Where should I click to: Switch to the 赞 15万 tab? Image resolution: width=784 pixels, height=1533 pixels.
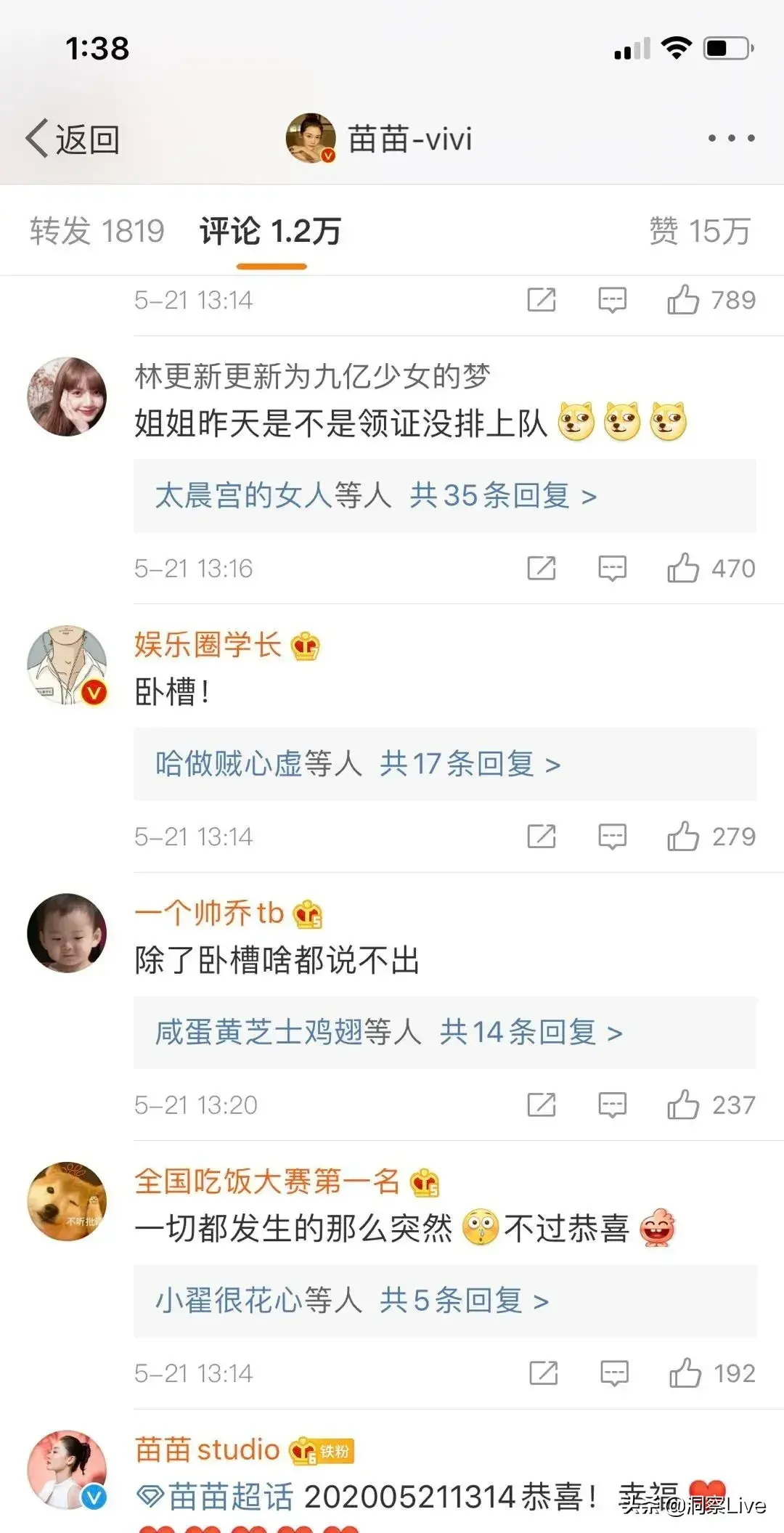click(x=699, y=231)
